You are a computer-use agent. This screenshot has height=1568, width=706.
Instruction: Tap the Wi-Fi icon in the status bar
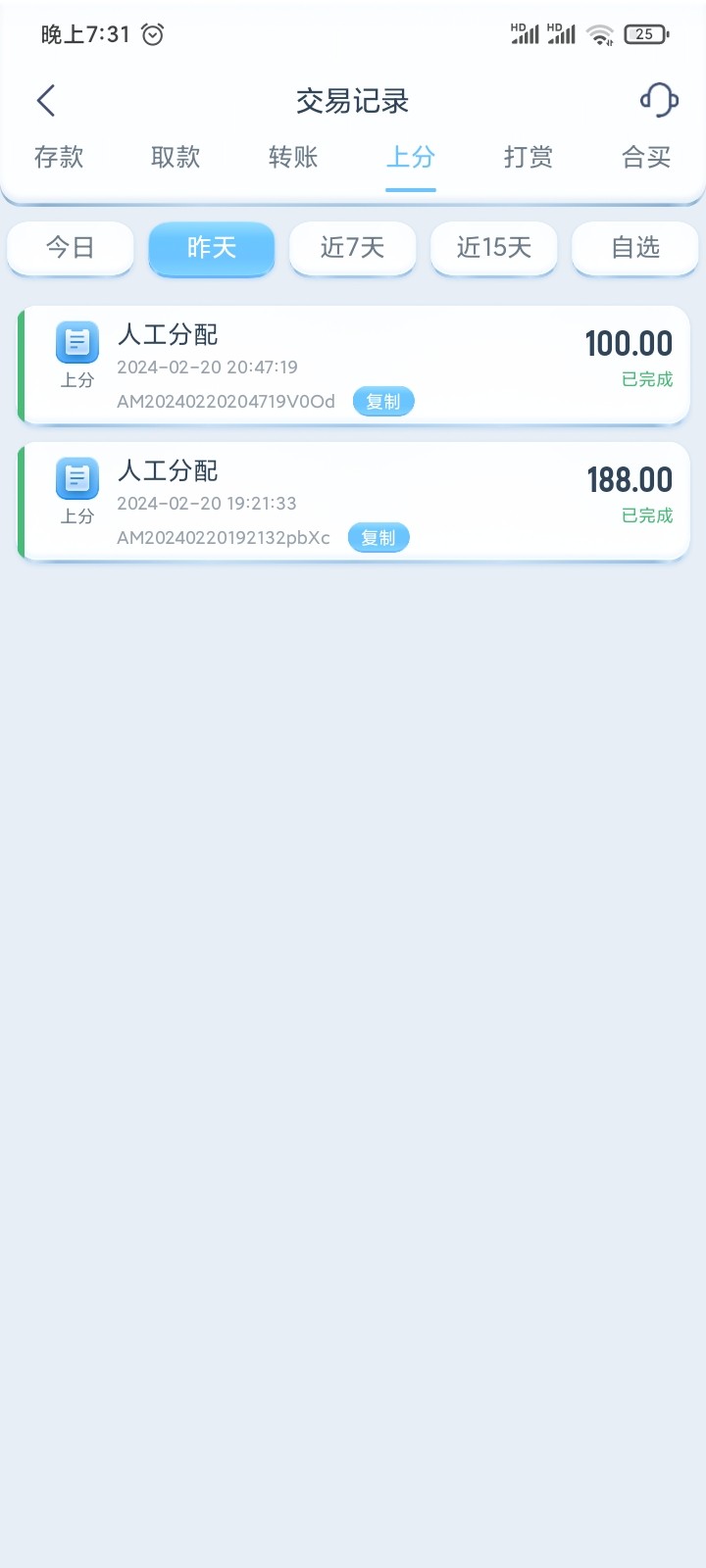[600, 33]
